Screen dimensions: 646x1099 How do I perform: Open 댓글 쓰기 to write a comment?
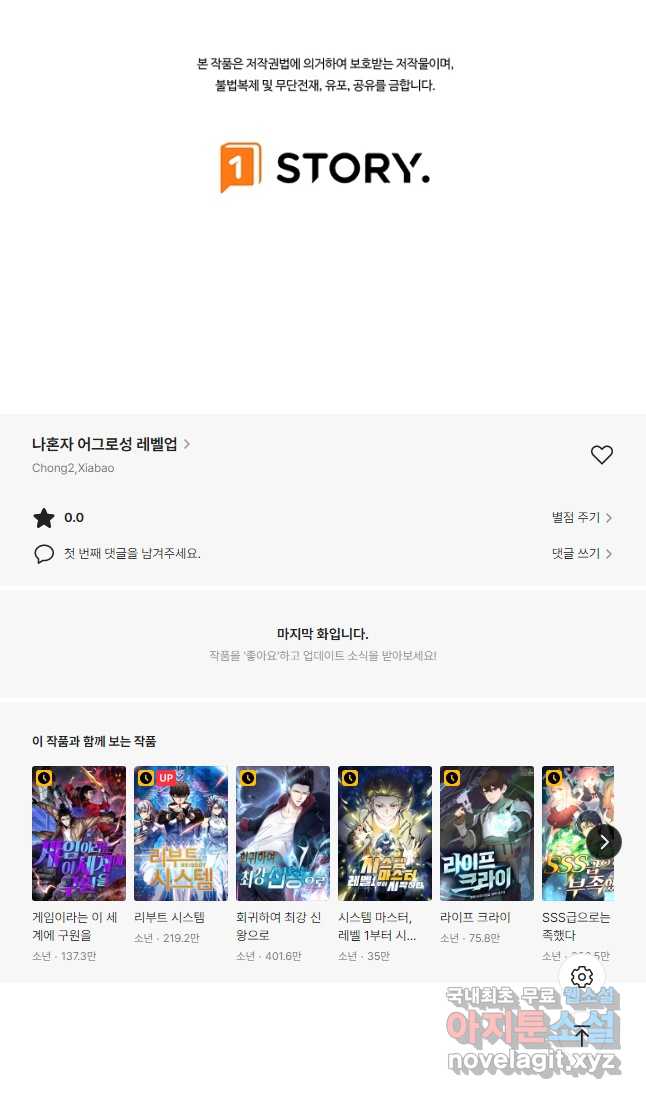pyautogui.click(x=582, y=553)
